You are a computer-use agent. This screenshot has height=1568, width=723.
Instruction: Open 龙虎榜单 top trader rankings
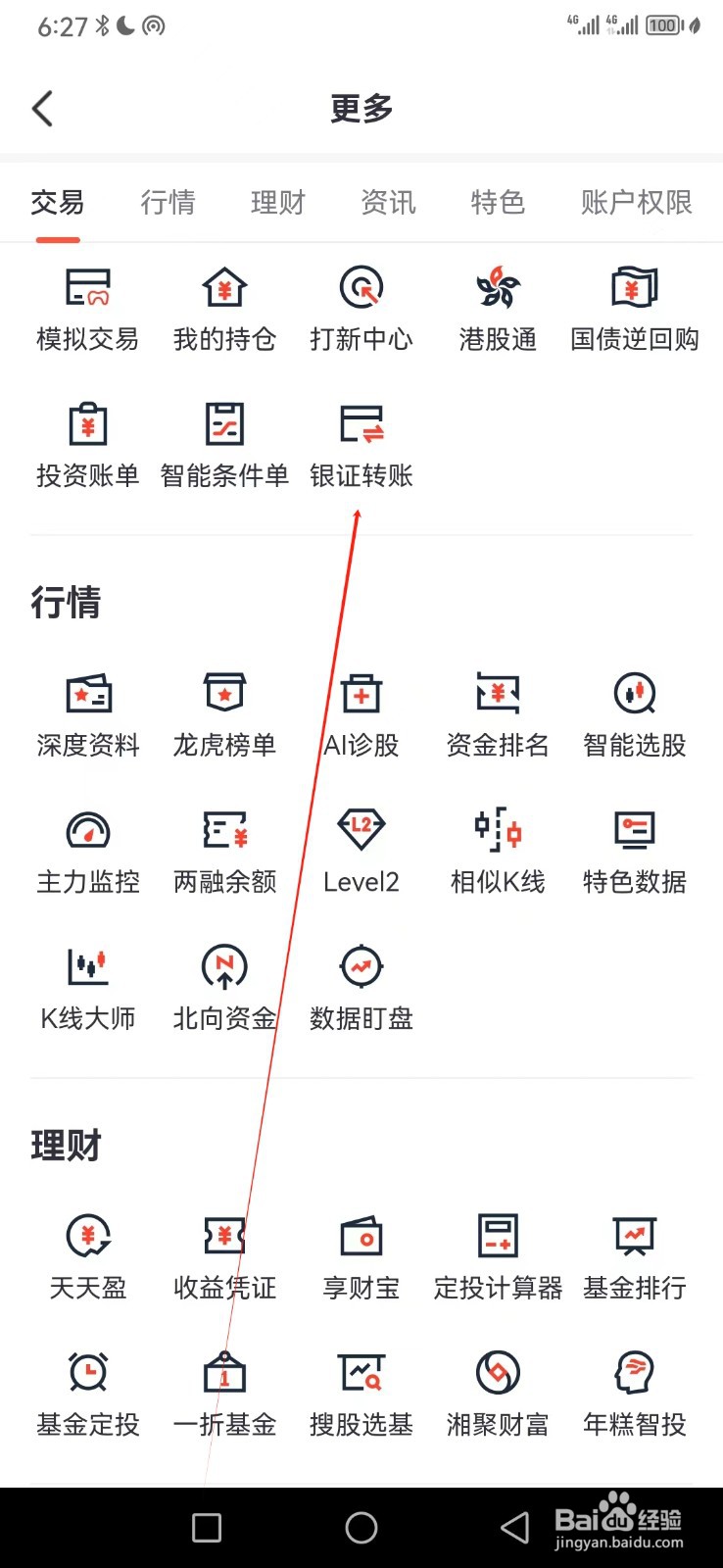tap(224, 713)
